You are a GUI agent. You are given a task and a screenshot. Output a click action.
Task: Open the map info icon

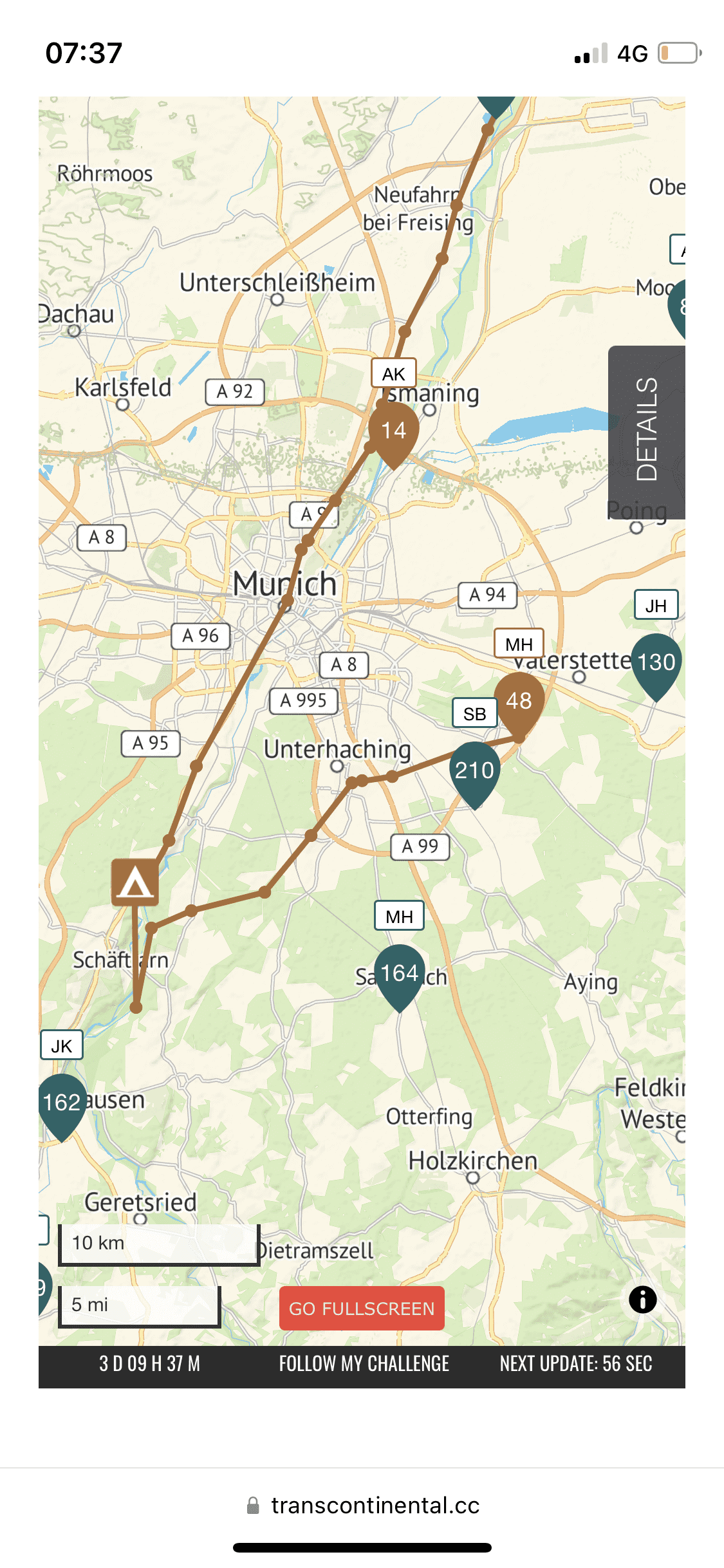coord(642,1300)
